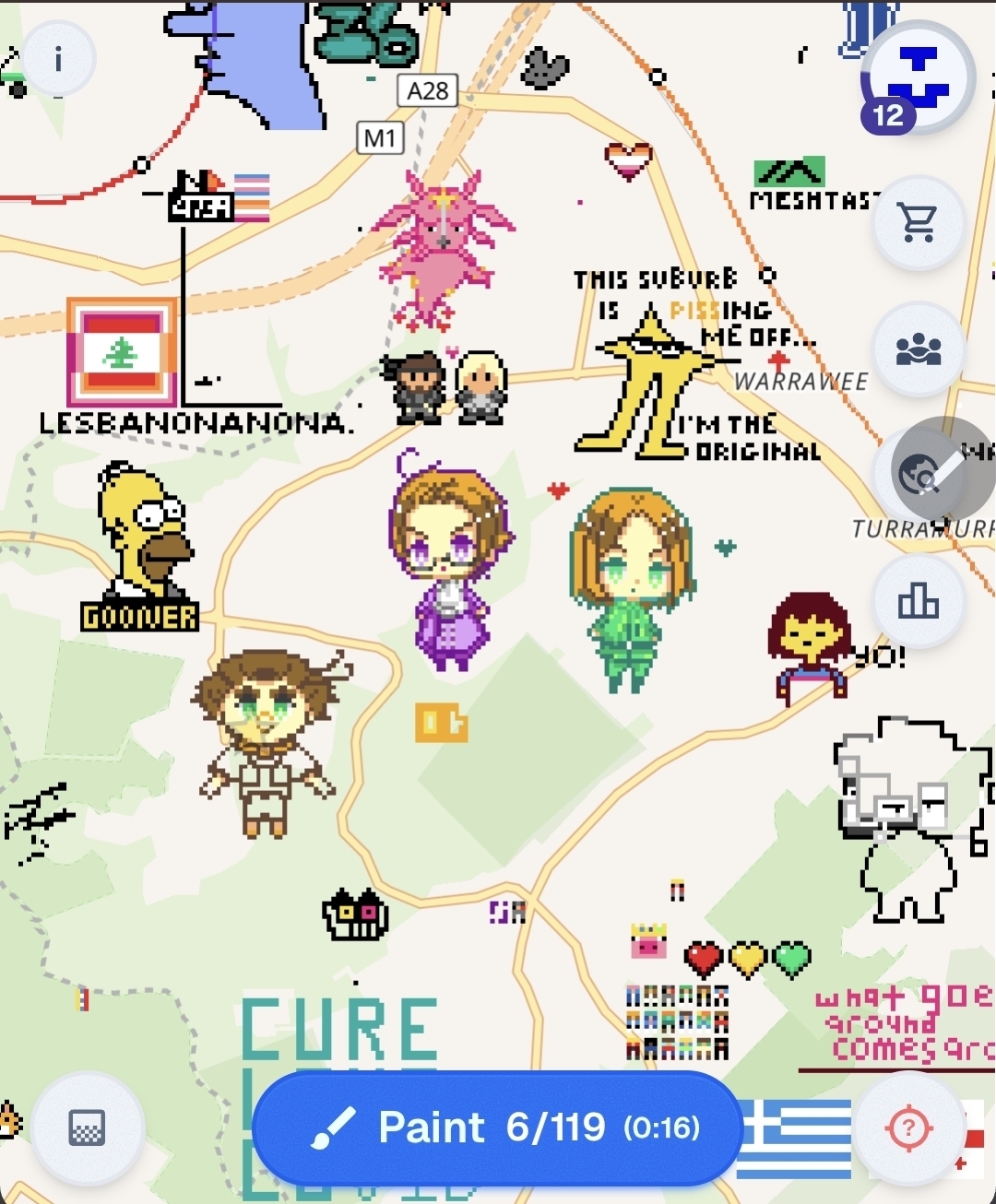The width and height of the screenshot is (996, 1204).
Task: Open the shopping cart store
Action: (918, 222)
